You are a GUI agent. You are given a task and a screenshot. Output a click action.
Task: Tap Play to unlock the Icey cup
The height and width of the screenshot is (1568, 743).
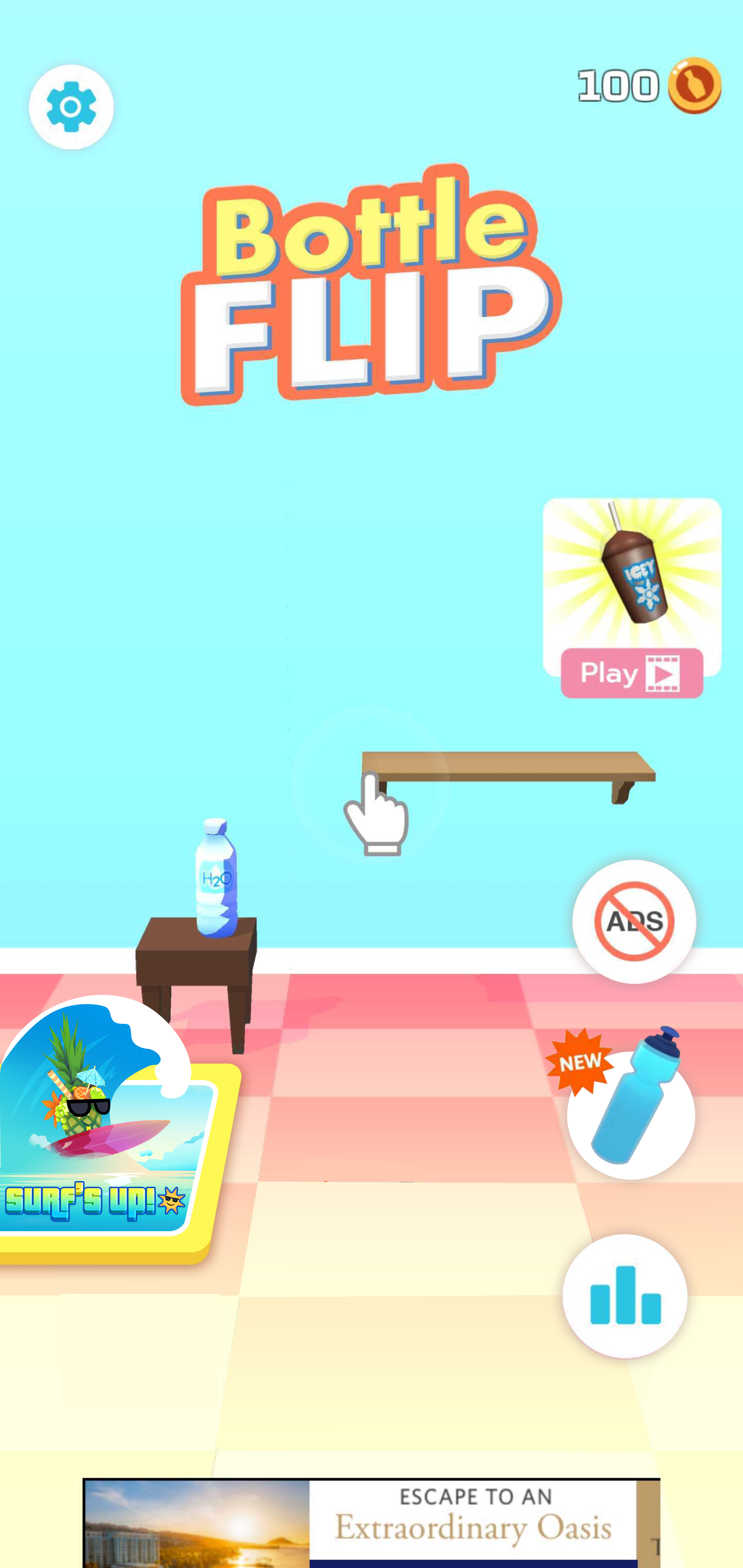632,673
